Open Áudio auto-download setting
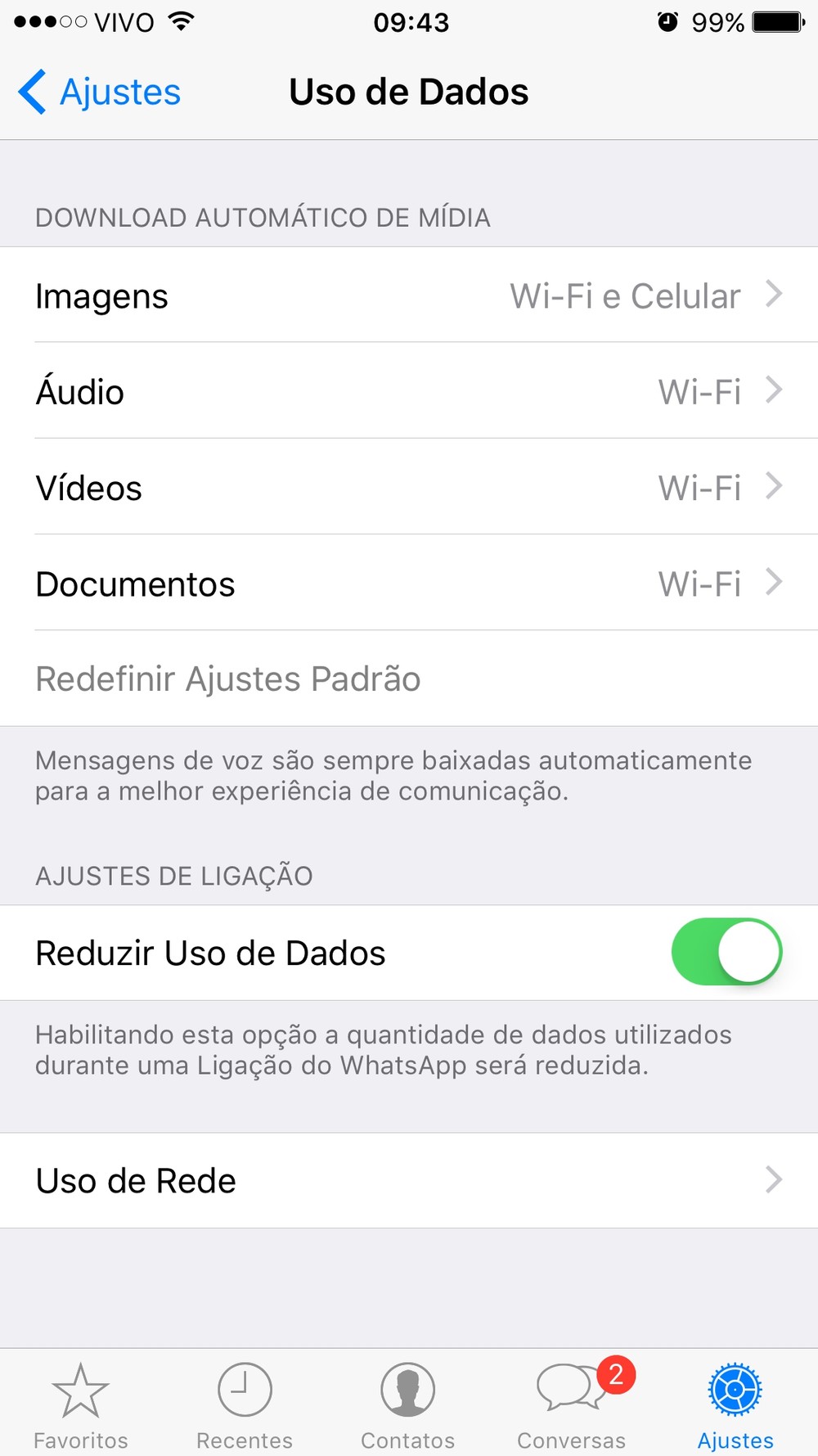The width and height of the screenshot is (818, 1456). [409, 391]
